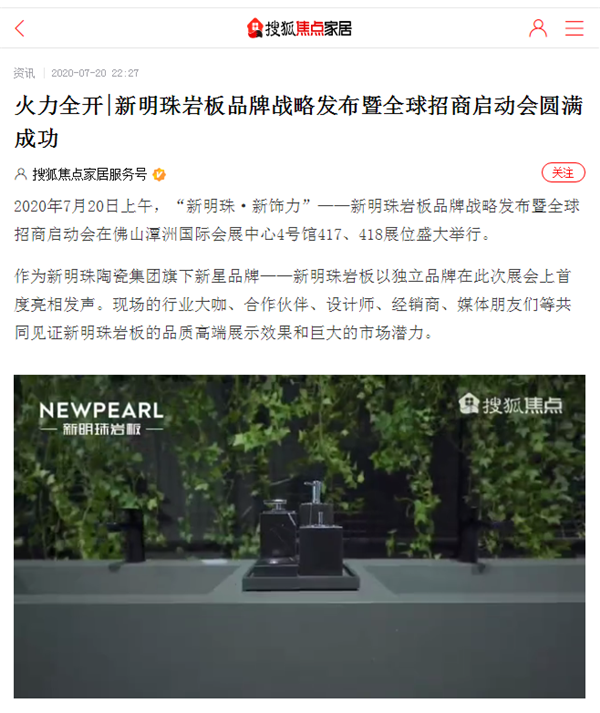The height and width of the screenshot is (713, 600).
Task: Open the hamburger menu
Action: (x=574, y=28)
